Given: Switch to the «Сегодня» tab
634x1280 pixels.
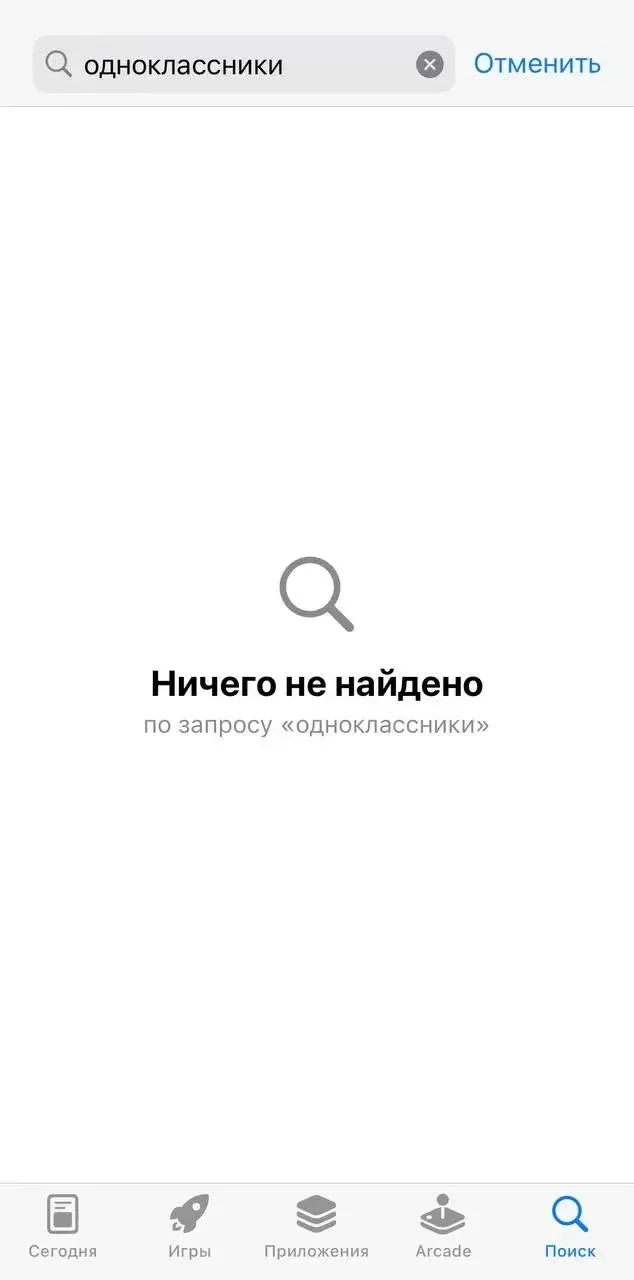Looking at the screenshot, I should (63, 1226).
